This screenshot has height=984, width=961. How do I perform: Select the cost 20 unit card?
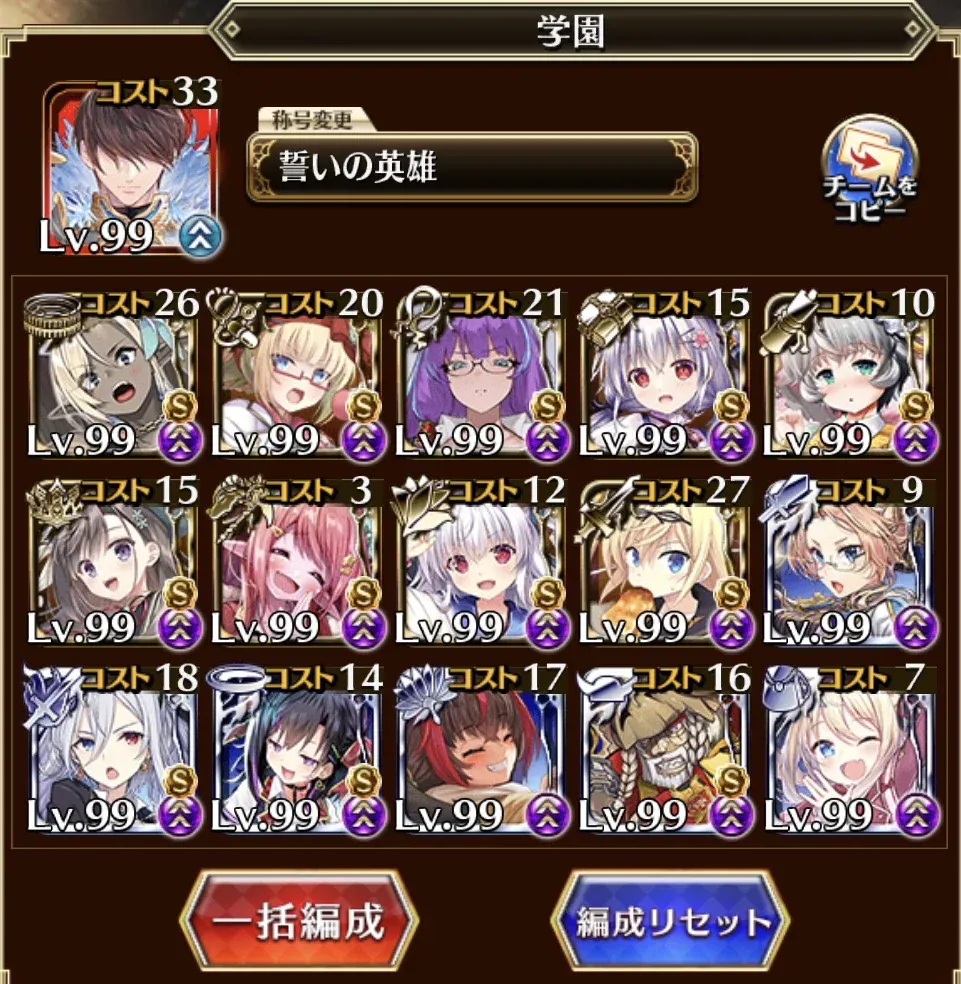click(x=297, y=375)
